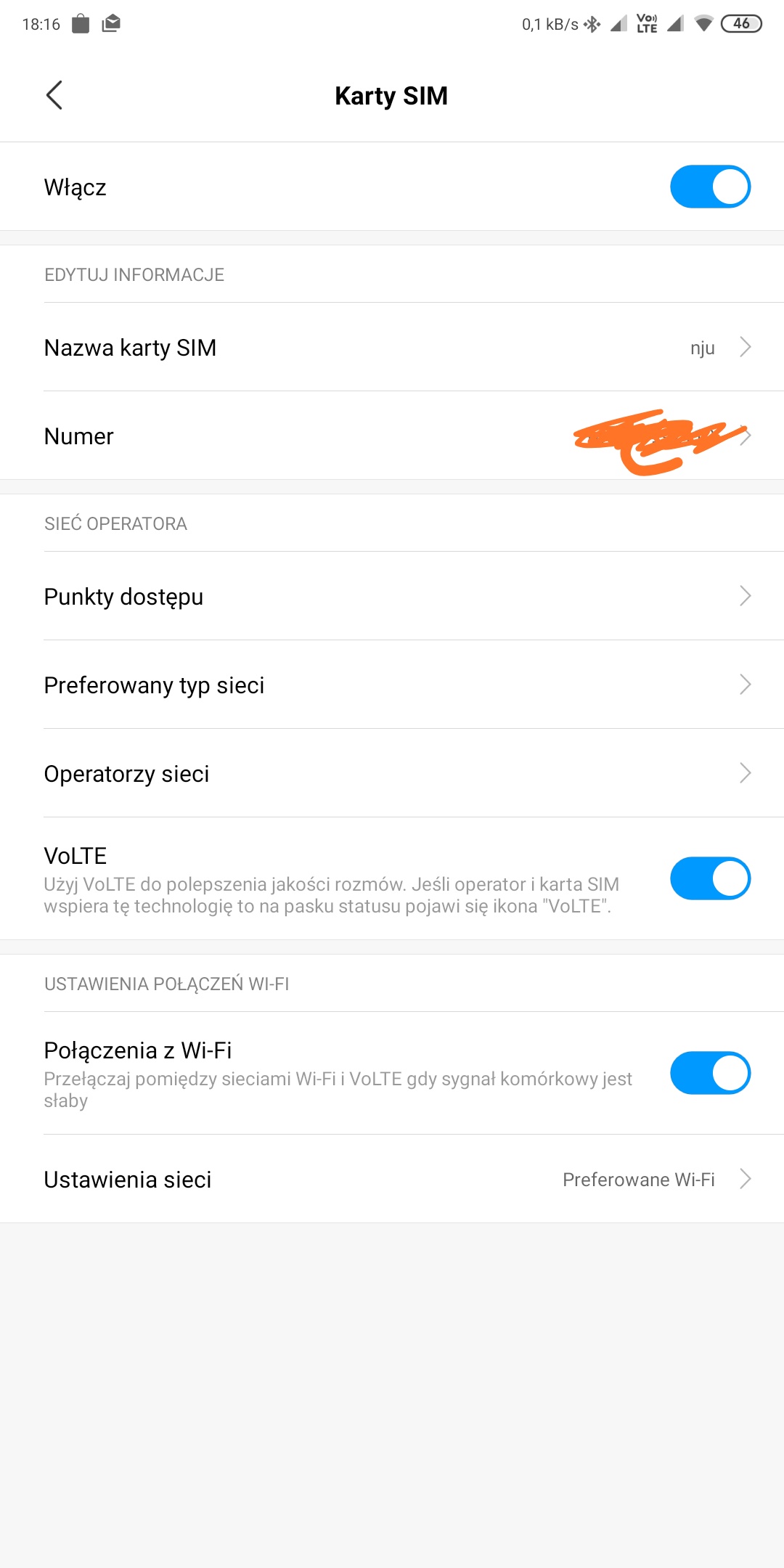Open Nazwa karty SIM setting

[392, 347]
